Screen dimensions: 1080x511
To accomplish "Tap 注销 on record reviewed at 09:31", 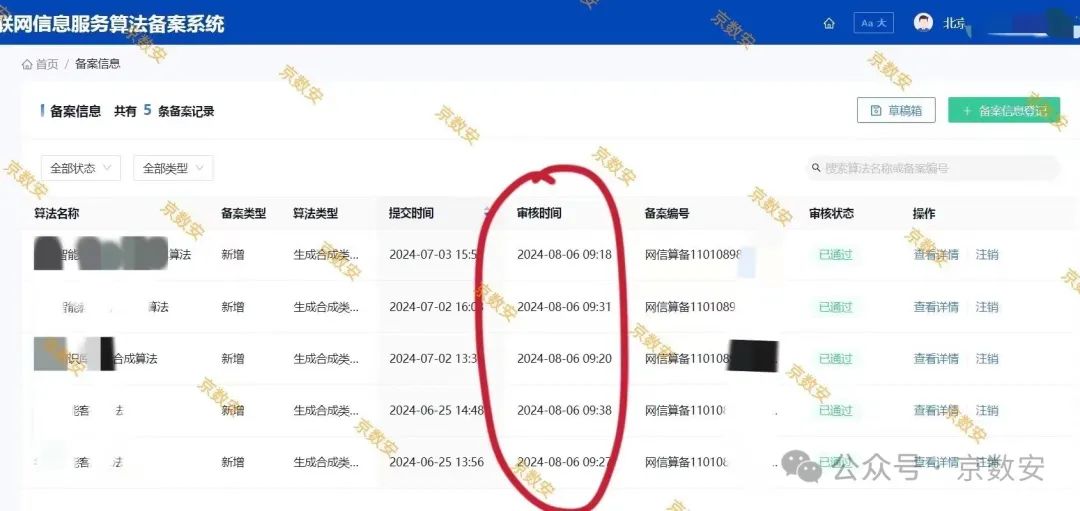I will pos(987,307).
